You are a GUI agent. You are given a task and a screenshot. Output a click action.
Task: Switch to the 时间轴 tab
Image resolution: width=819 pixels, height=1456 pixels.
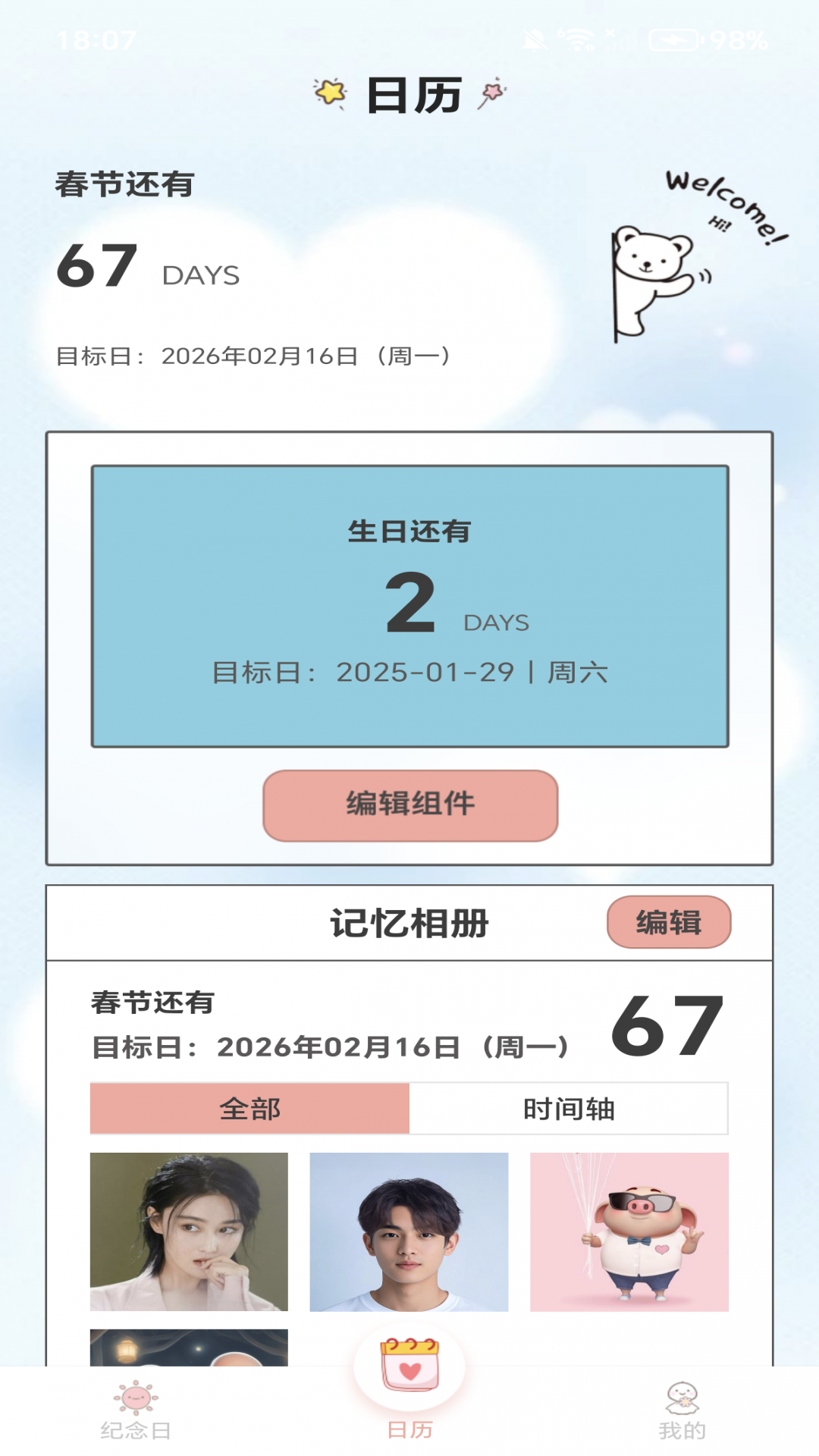(x=569, y=1109)
